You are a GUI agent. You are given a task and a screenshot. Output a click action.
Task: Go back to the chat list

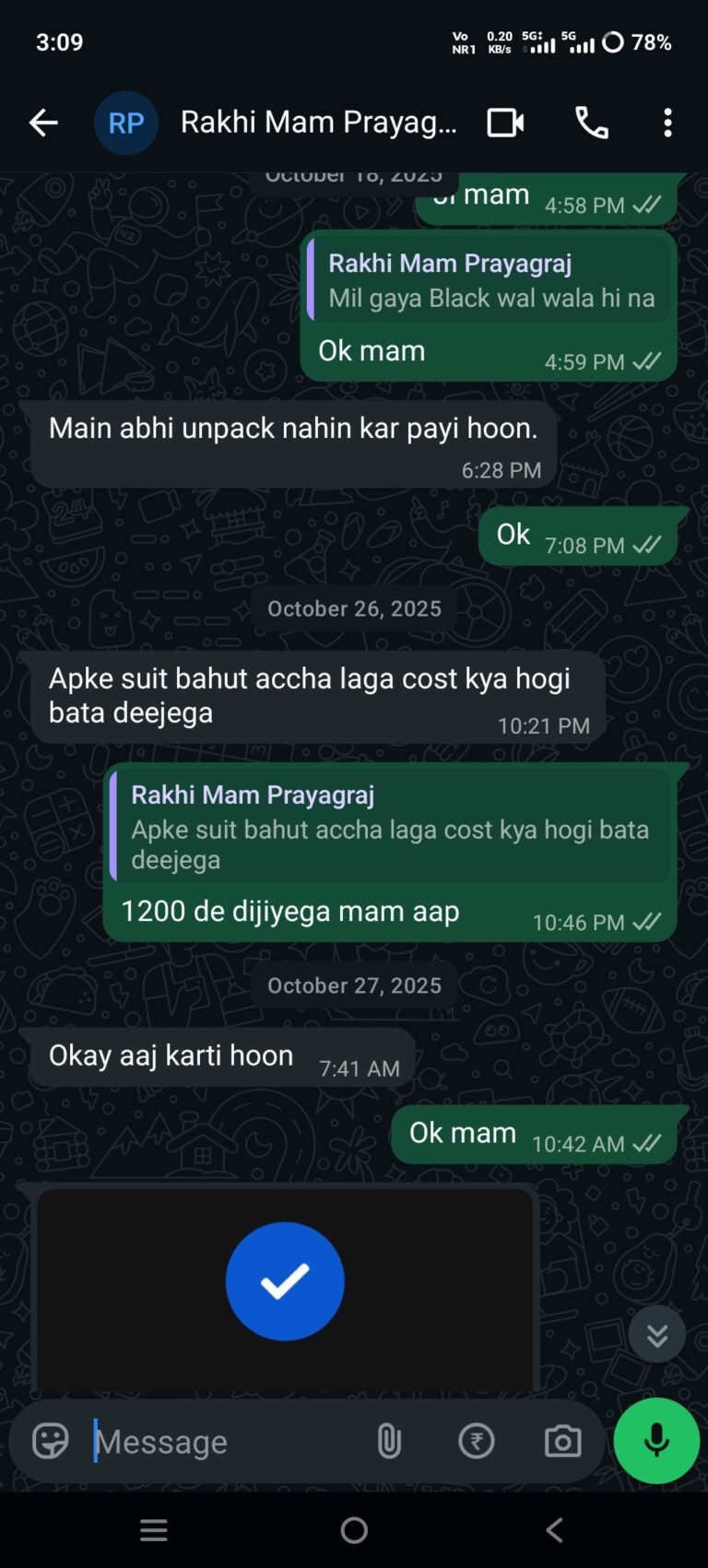[42, 123]
